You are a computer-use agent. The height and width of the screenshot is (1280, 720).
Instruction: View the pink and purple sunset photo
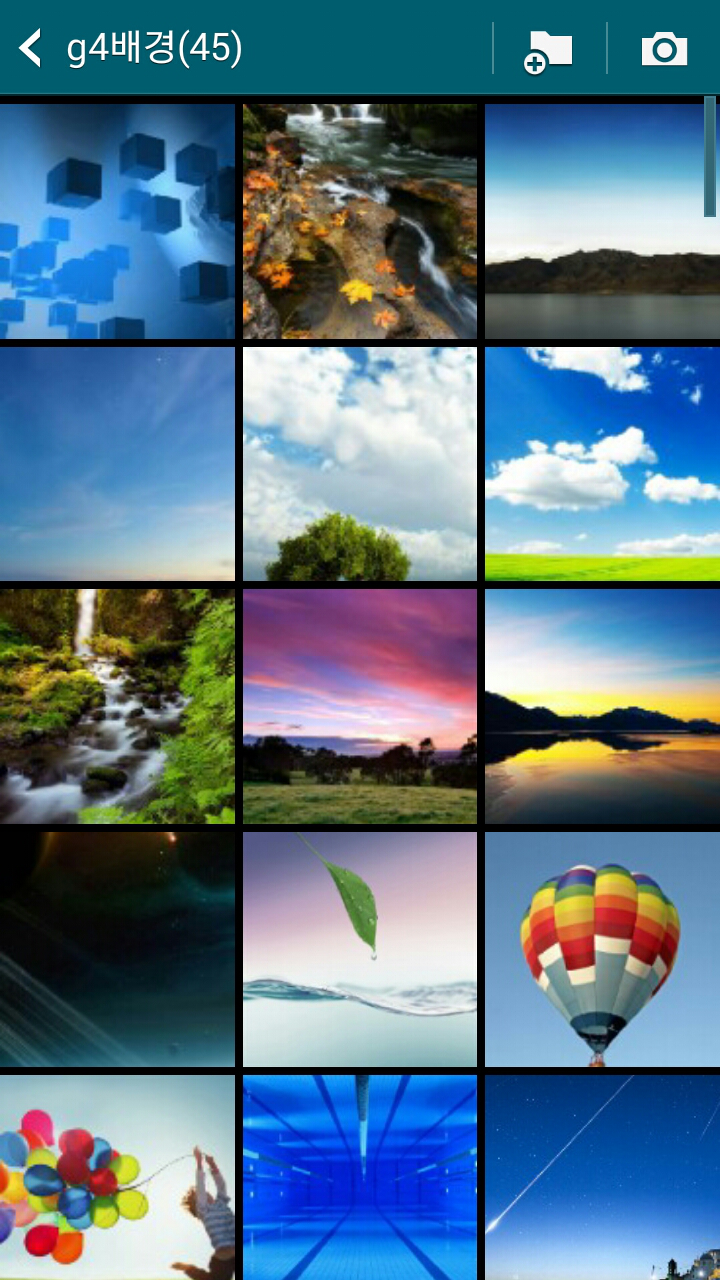[x=360, y=706]
